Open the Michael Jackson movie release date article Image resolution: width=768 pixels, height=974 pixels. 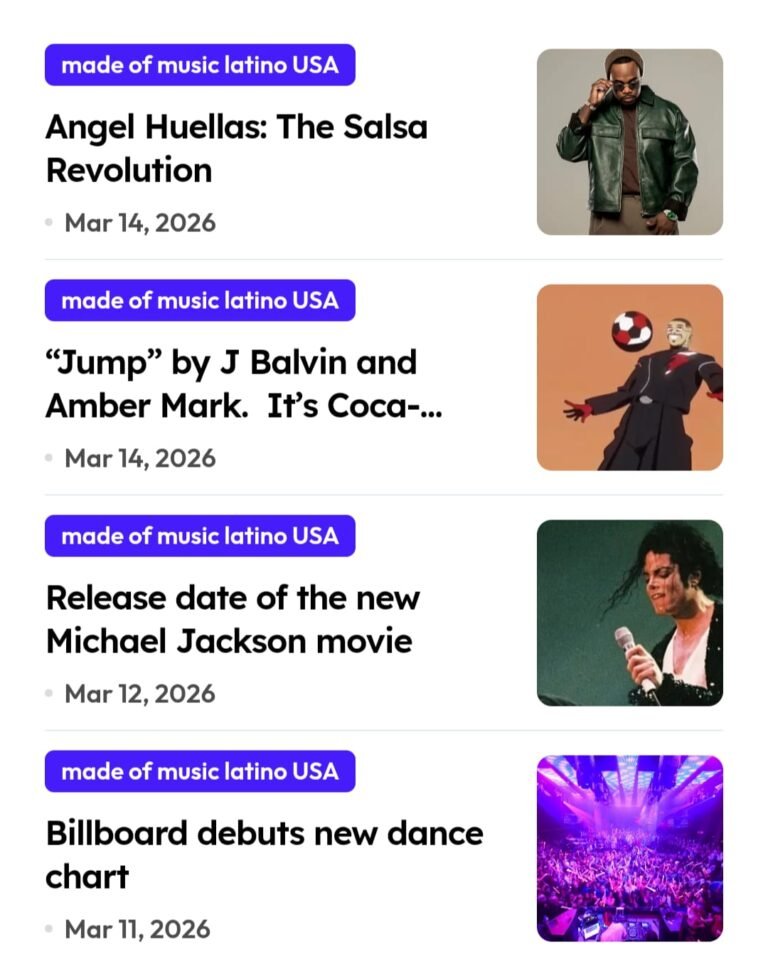point(232,619)
